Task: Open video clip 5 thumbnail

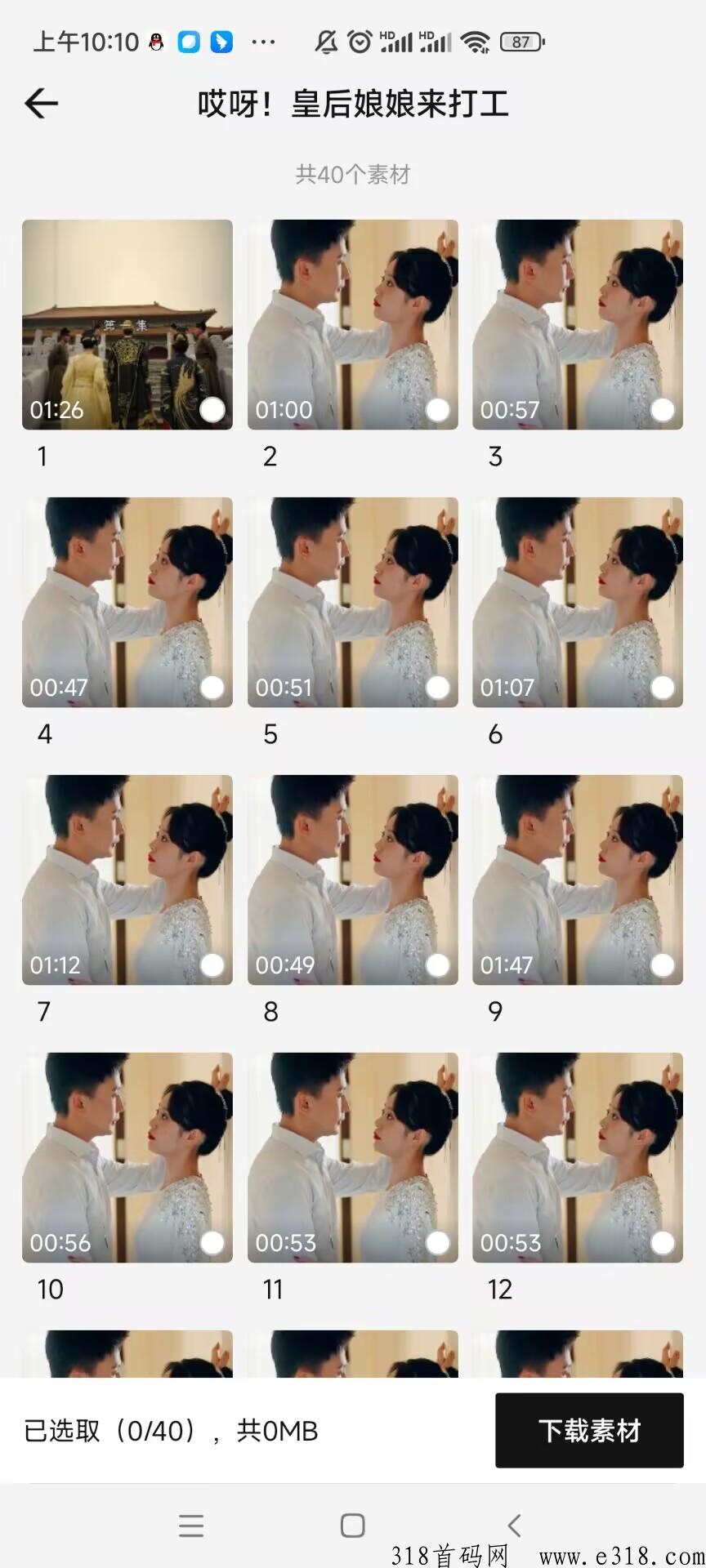Action: (x=352, y=602)
